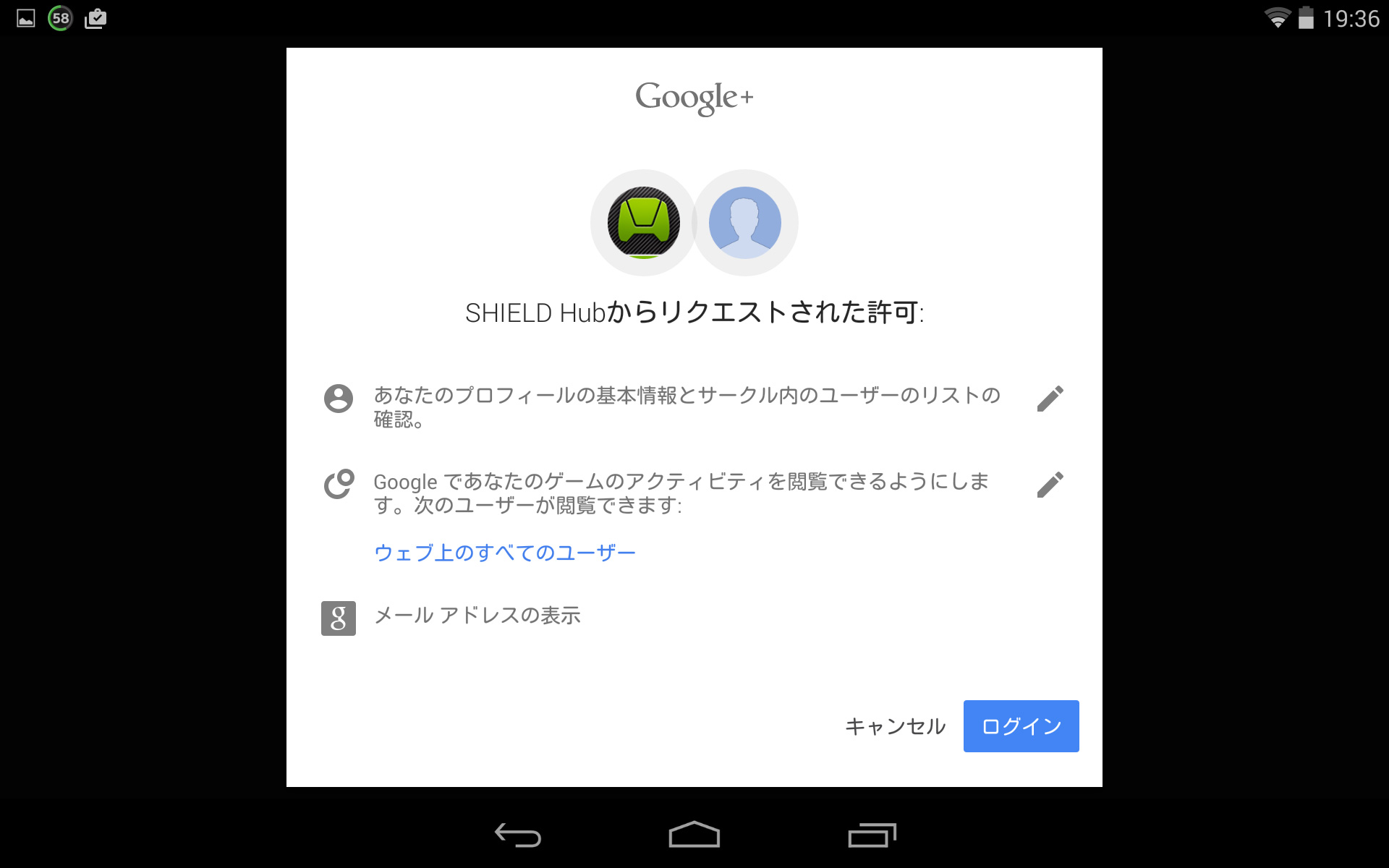This screenshot has height=868, width=1389.
Task: Cancel the permission request with キャンセル
Action: pos(895,726)
